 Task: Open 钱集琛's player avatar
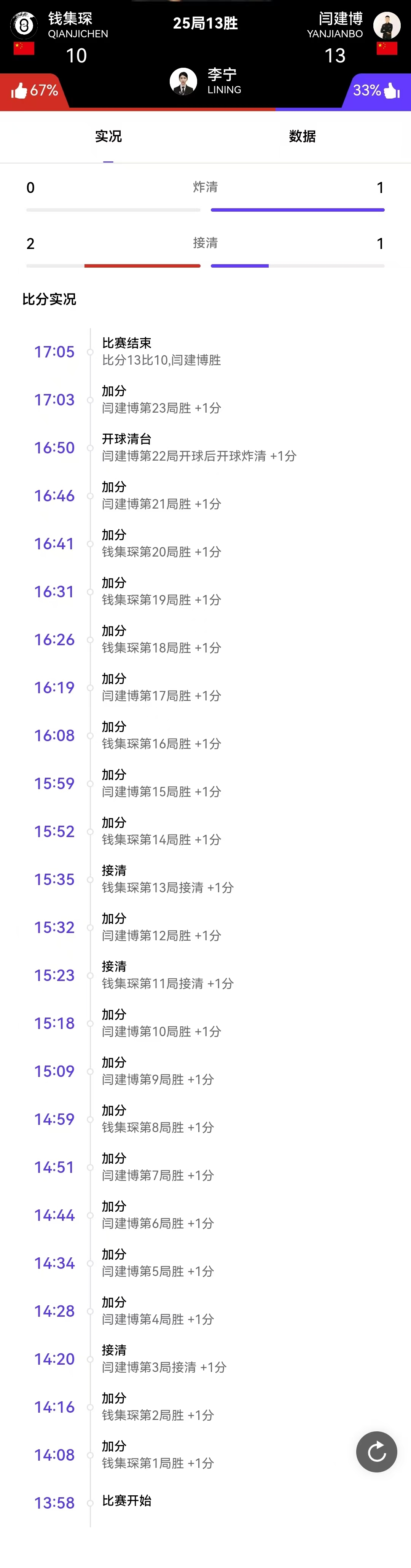(x=24, y=25)
